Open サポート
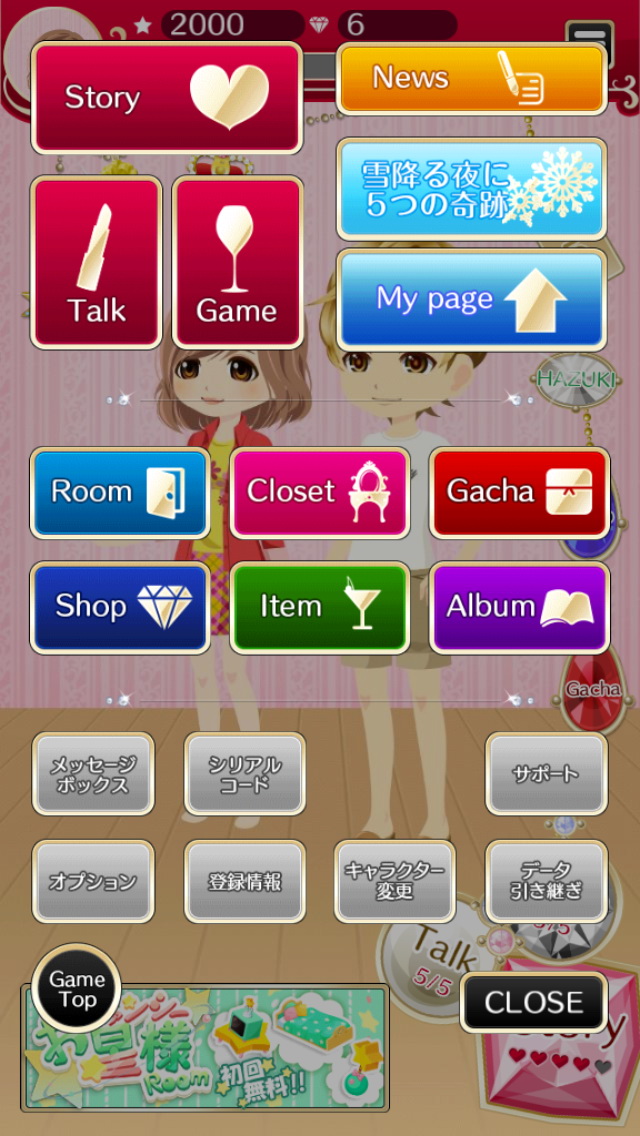 point(547,774)
